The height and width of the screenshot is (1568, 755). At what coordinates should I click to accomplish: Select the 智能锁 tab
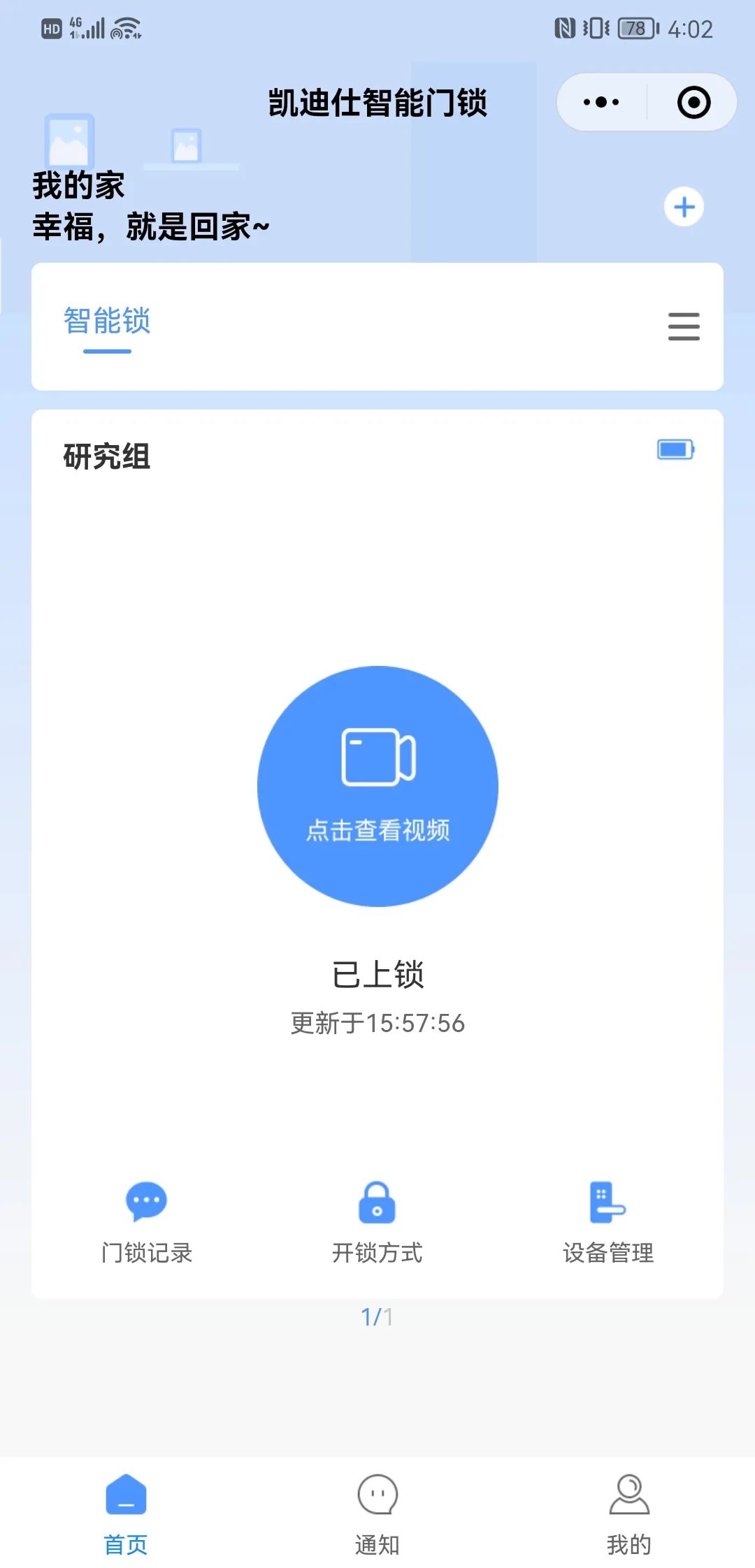click(107, 322)
